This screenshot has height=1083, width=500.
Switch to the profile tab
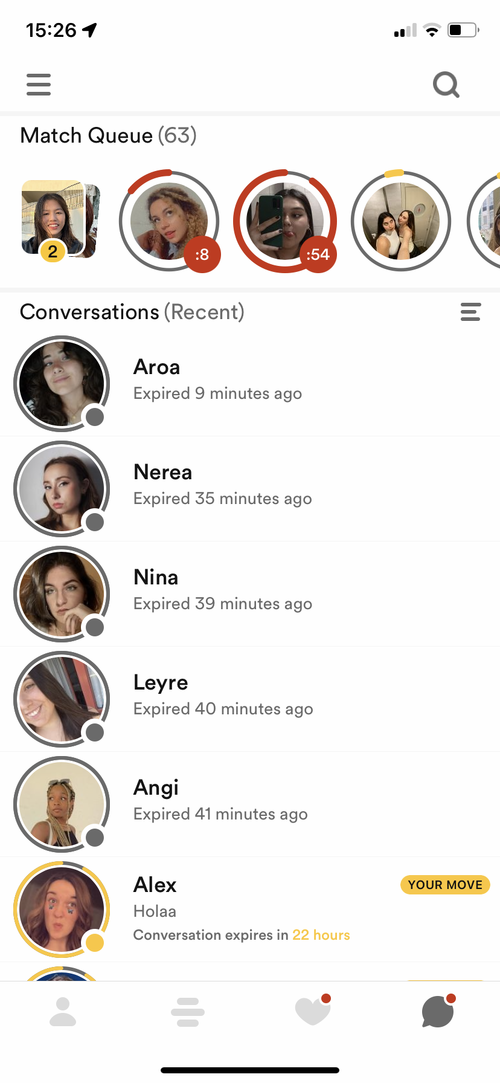pyautogui.click(x=63, y=1012)
